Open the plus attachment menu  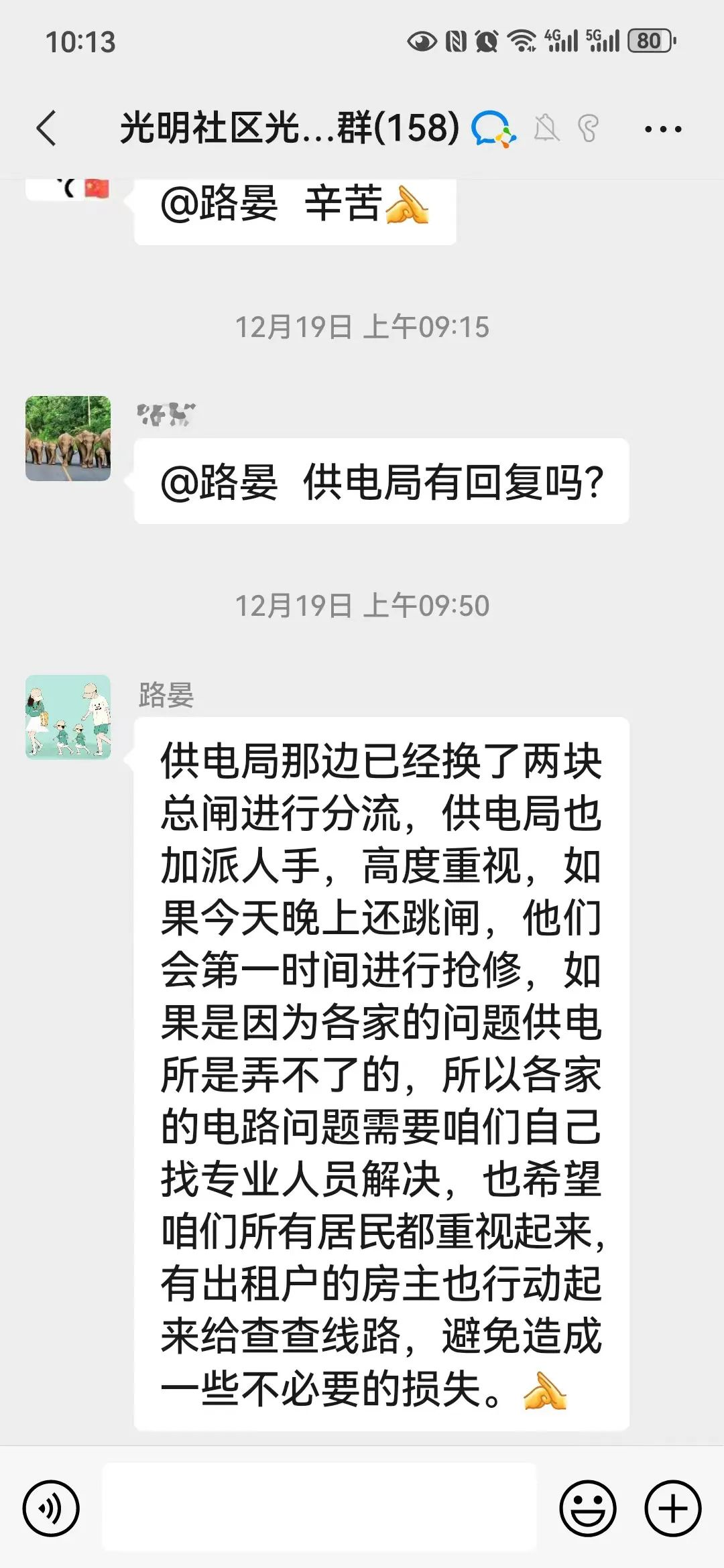672,1508
